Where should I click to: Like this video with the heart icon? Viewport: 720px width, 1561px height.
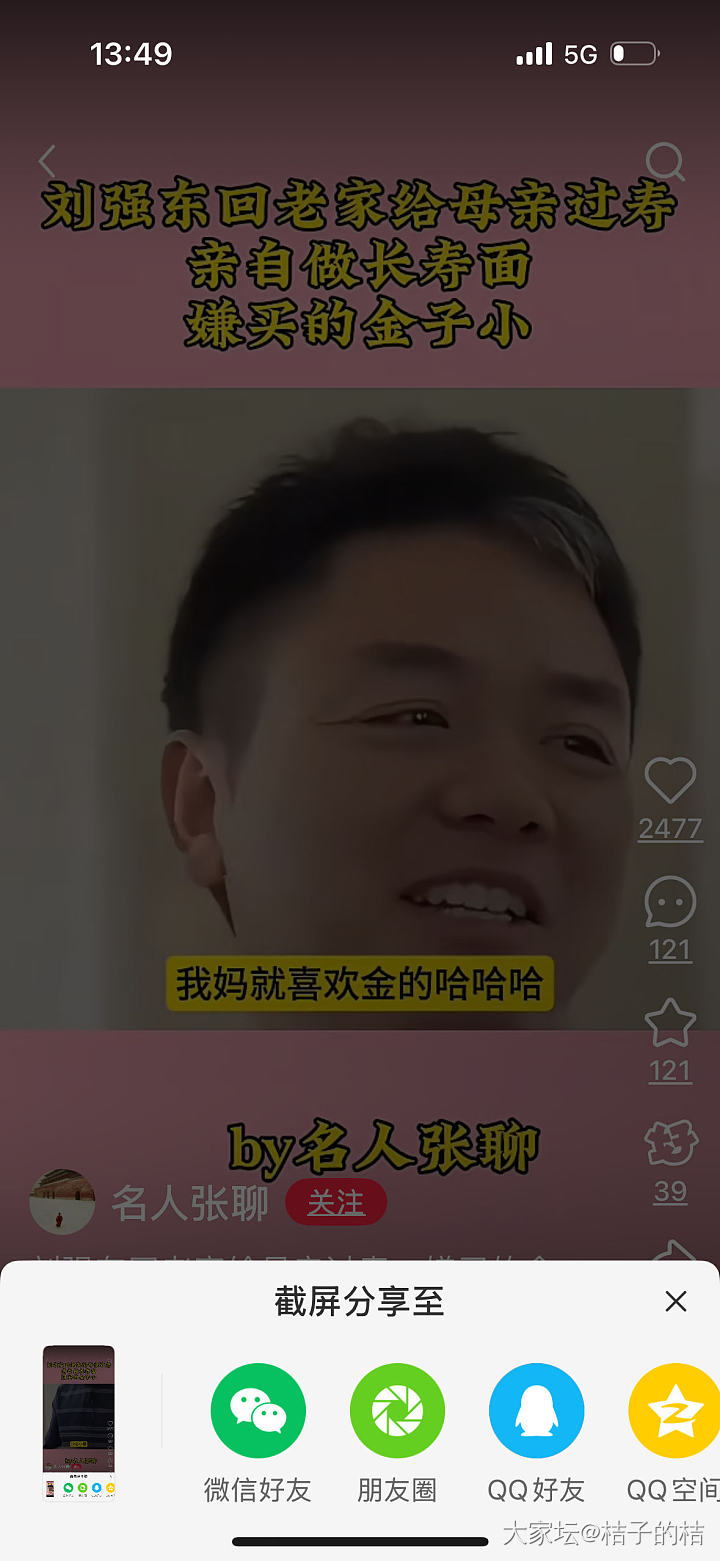pos(669,782)
